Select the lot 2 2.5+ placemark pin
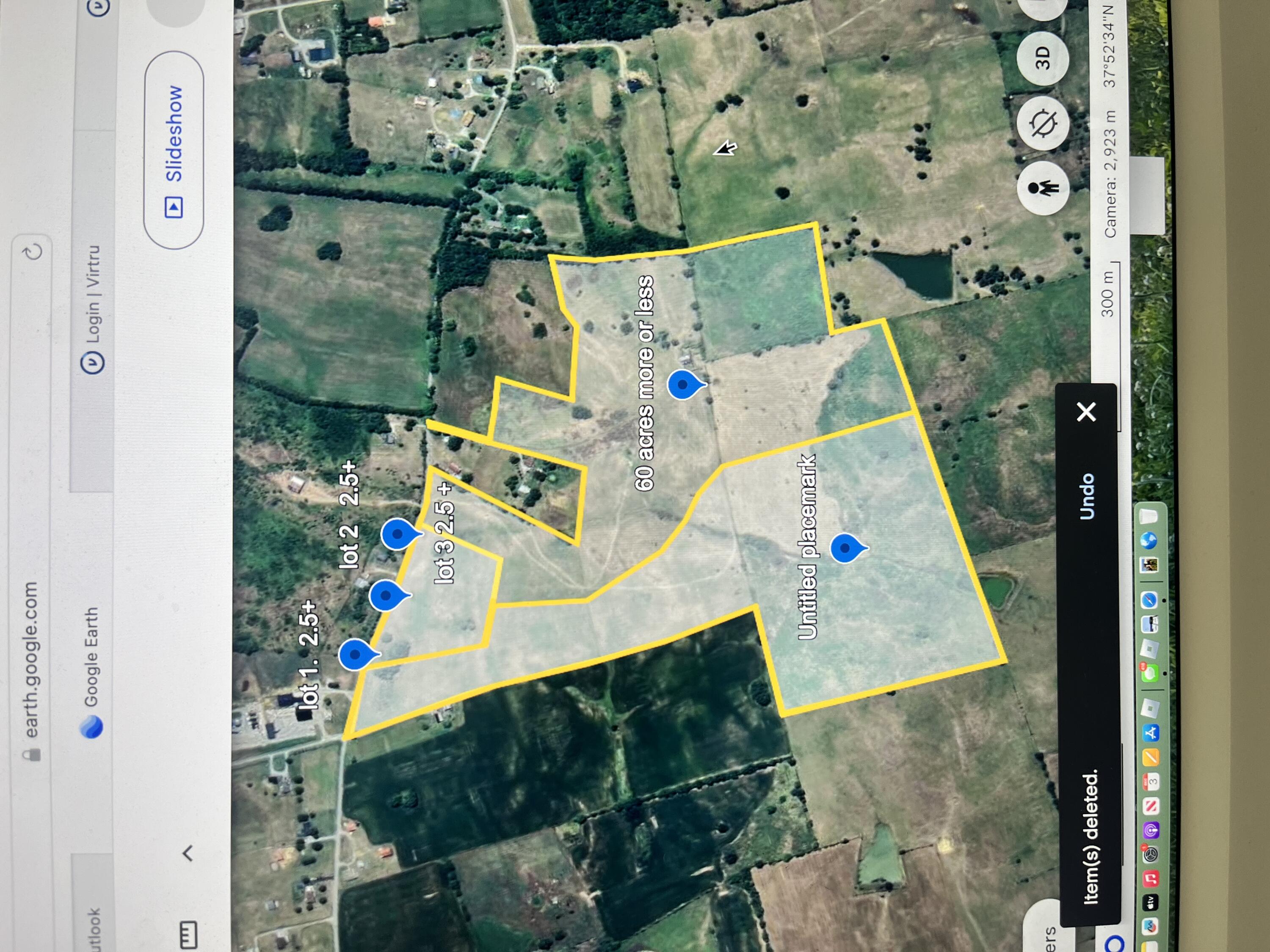The image size is (1270, 952). click(386, 595)
